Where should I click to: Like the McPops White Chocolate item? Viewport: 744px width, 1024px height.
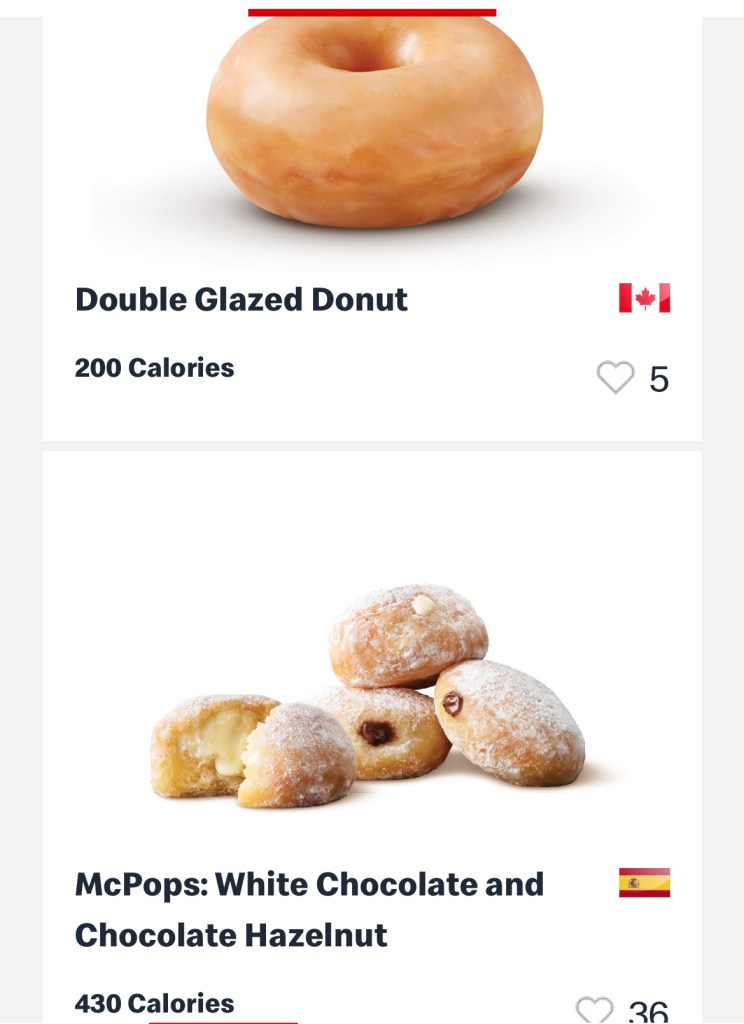pos(595,1010)
